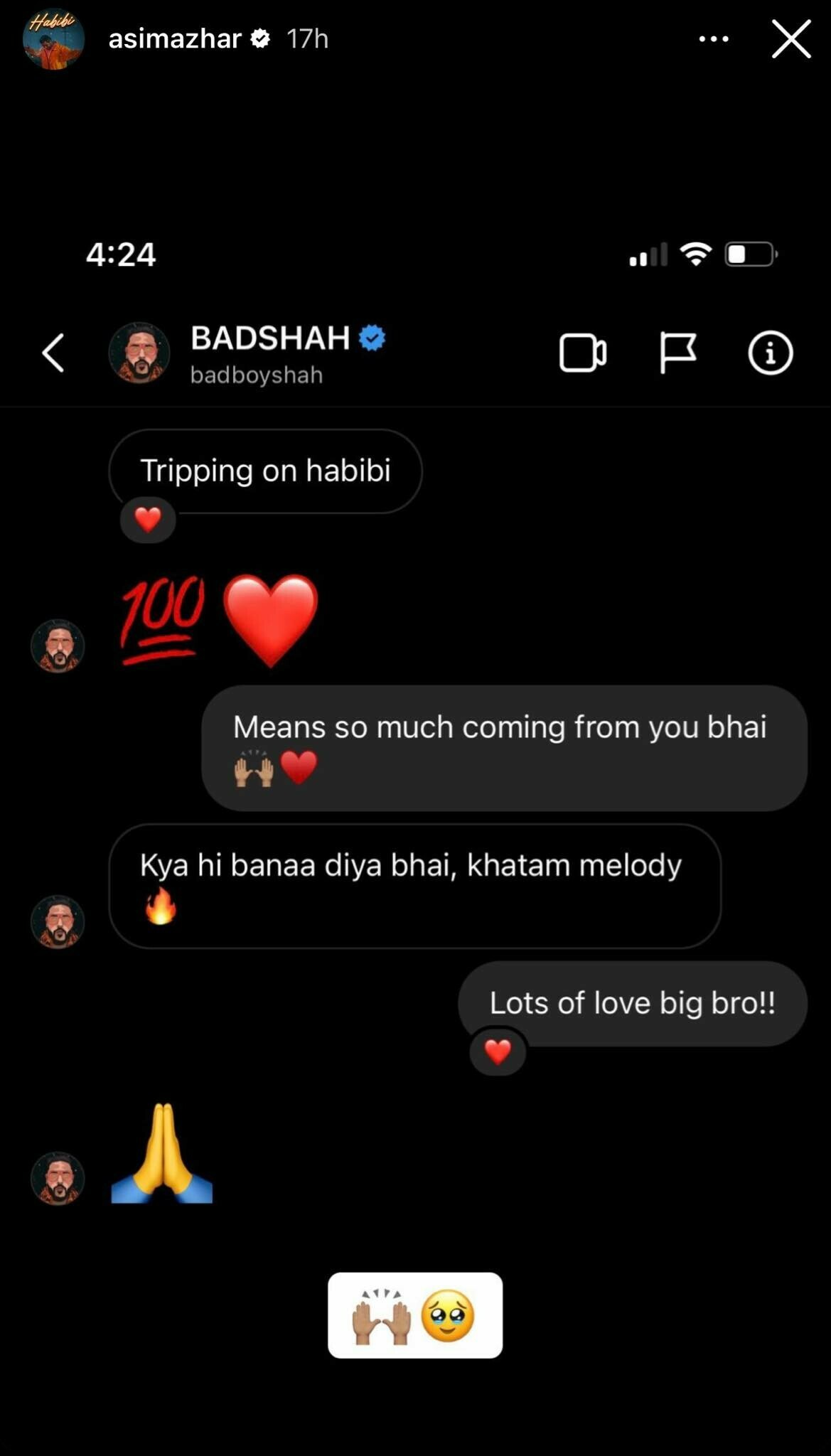Screen dimensions: 831x1456
Task: Tap asimazhar's profile picture
Action: tap(53, 39)
